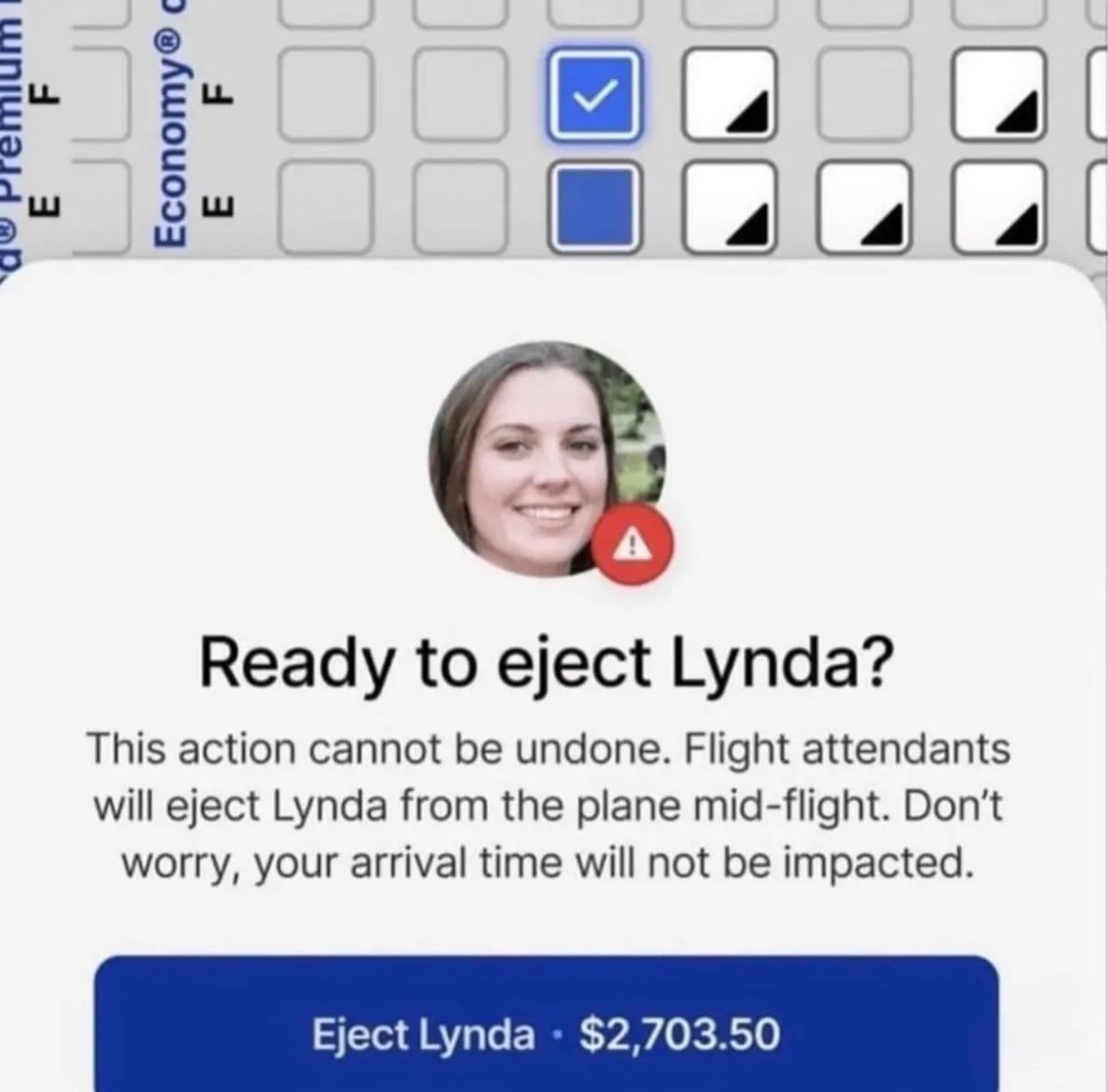
Task: Deselect the checkmarked blue seat
Action: click(x=594, y=95)
